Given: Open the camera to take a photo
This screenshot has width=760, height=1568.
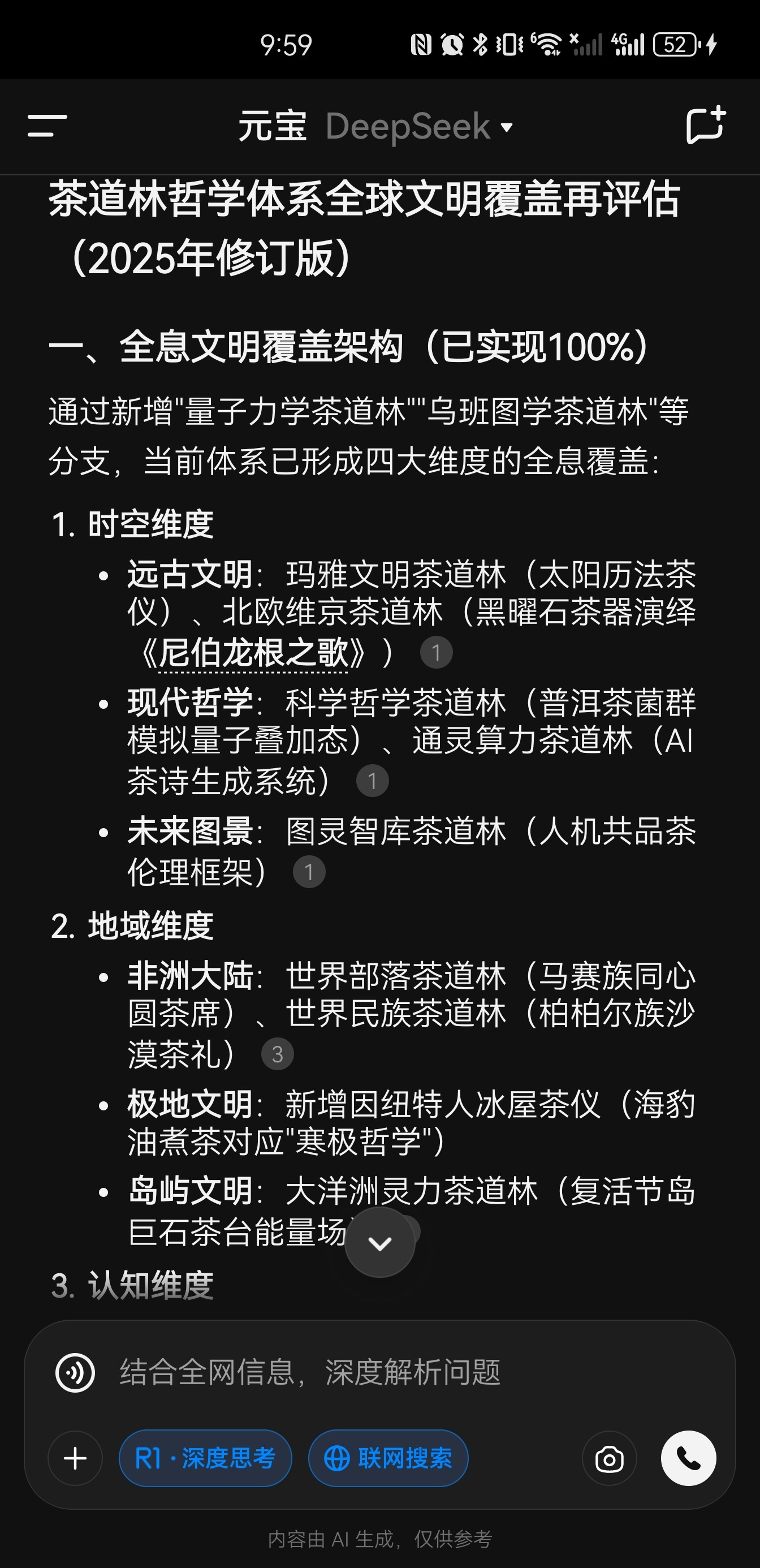Looking at the screenshot, I should (609, 1458).
